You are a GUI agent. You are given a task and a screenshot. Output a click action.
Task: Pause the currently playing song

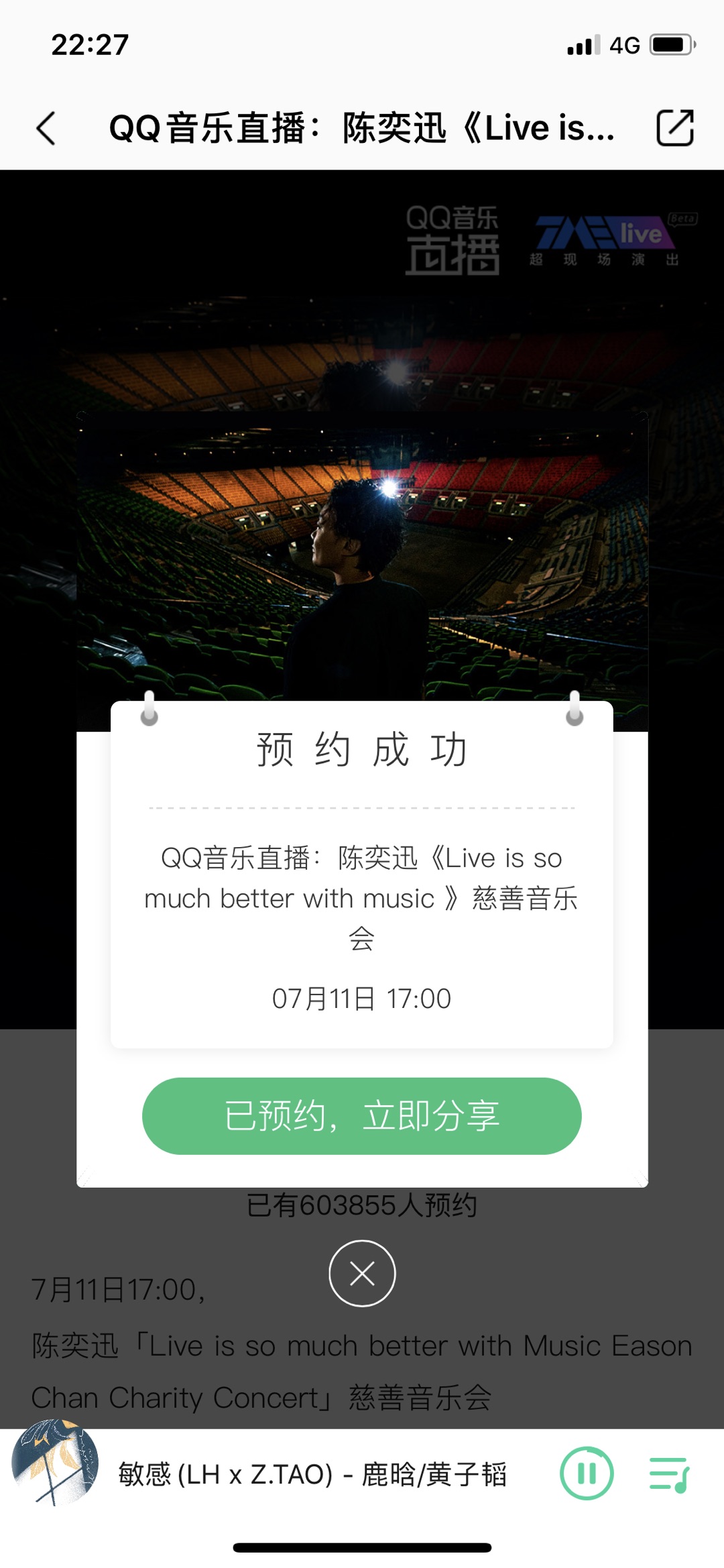pyautogui.click(x=587, y=1473)
